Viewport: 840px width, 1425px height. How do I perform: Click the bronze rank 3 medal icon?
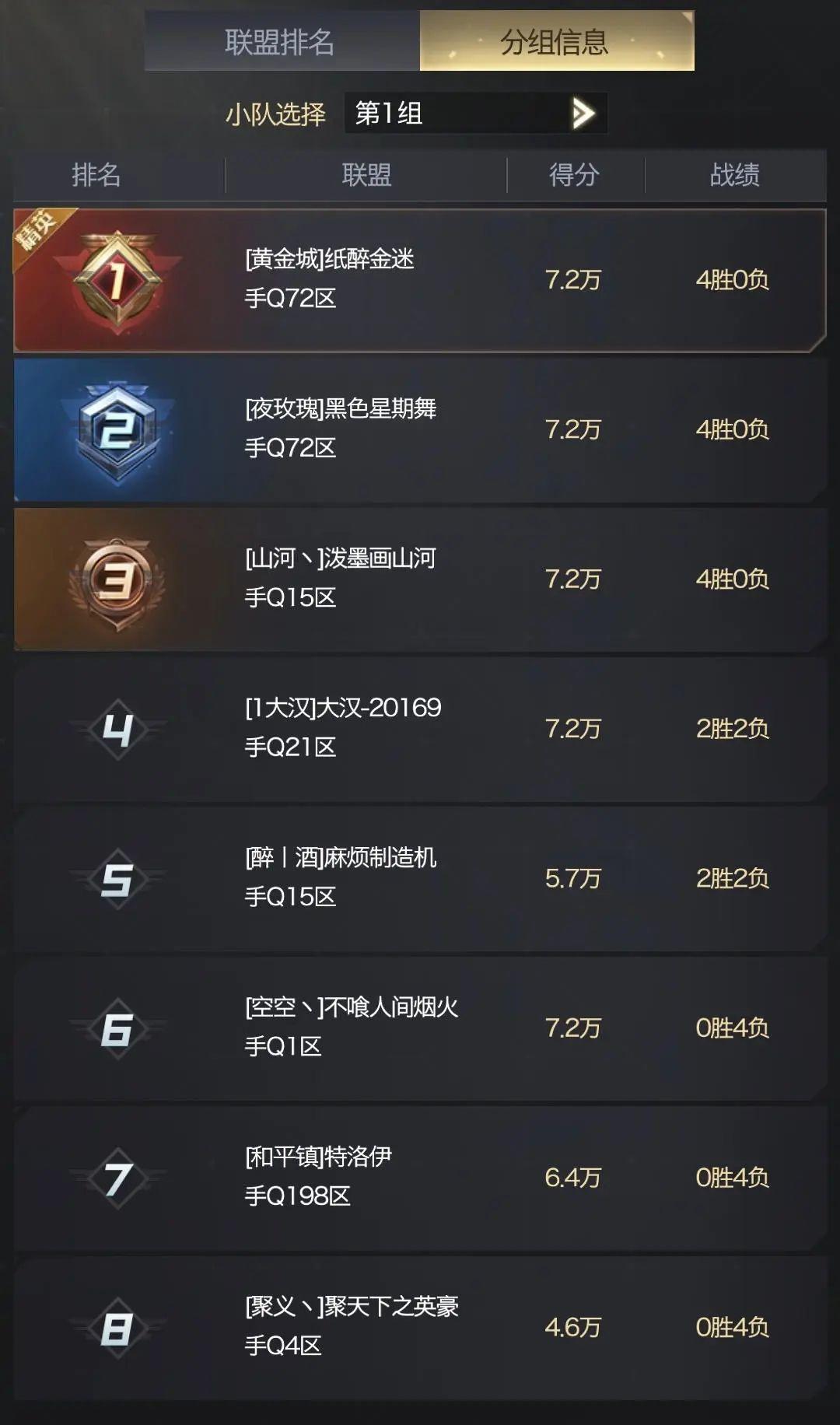[115, 582]
